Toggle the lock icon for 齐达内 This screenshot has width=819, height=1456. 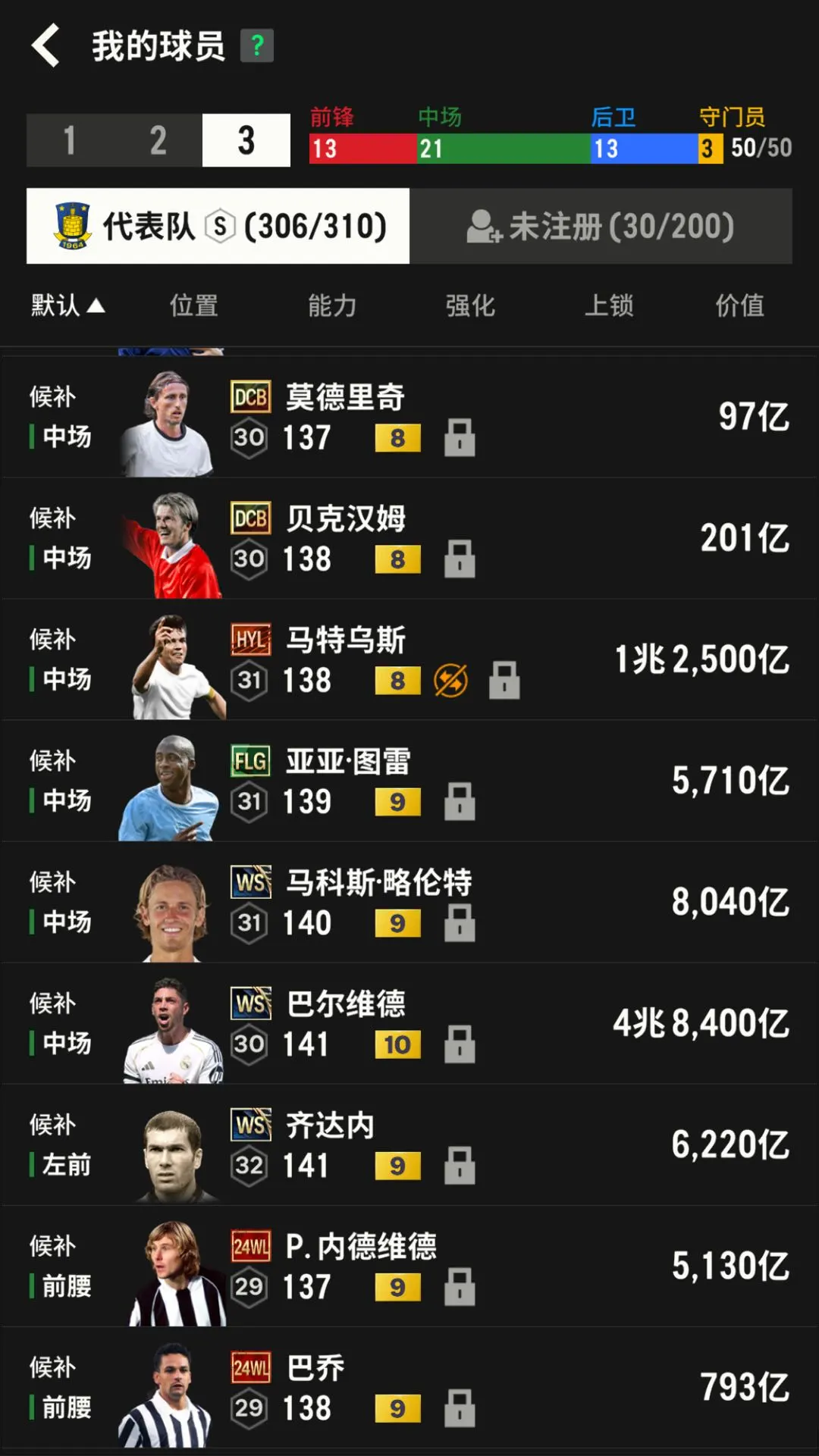(460, 1165)
